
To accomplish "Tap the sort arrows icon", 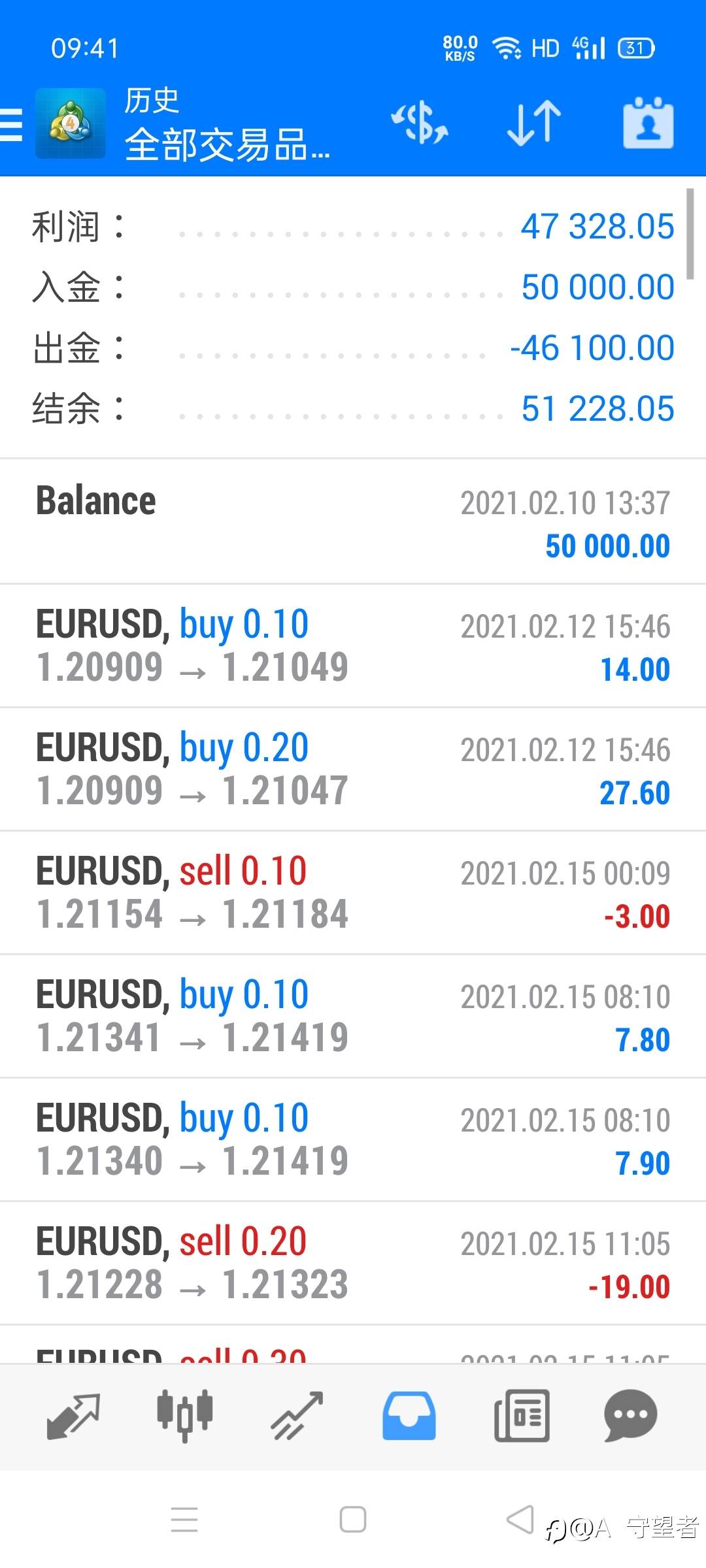I will (534, 123).
